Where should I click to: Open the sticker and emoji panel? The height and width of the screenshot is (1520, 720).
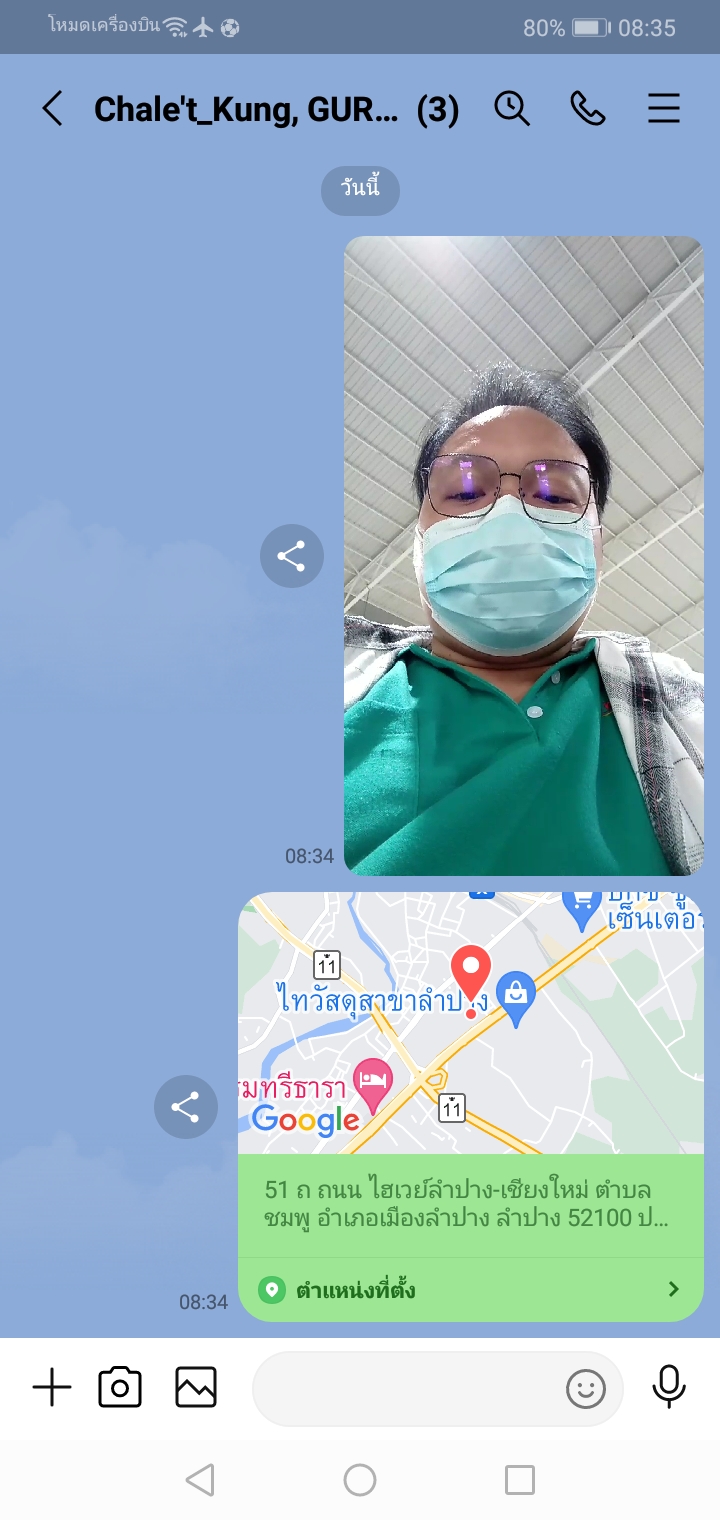coord(586,1388)
